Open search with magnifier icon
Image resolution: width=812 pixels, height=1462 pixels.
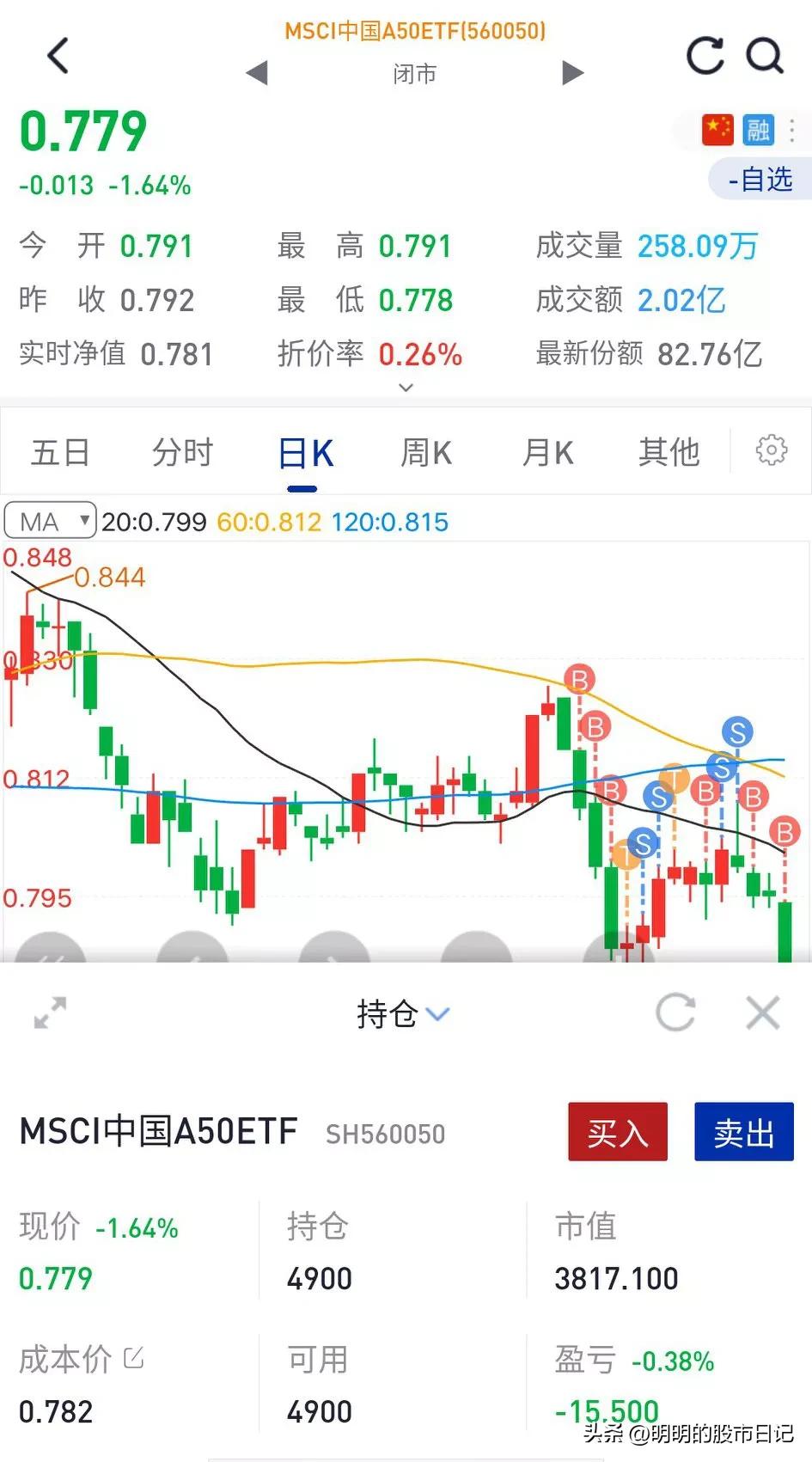coord(764,56)
